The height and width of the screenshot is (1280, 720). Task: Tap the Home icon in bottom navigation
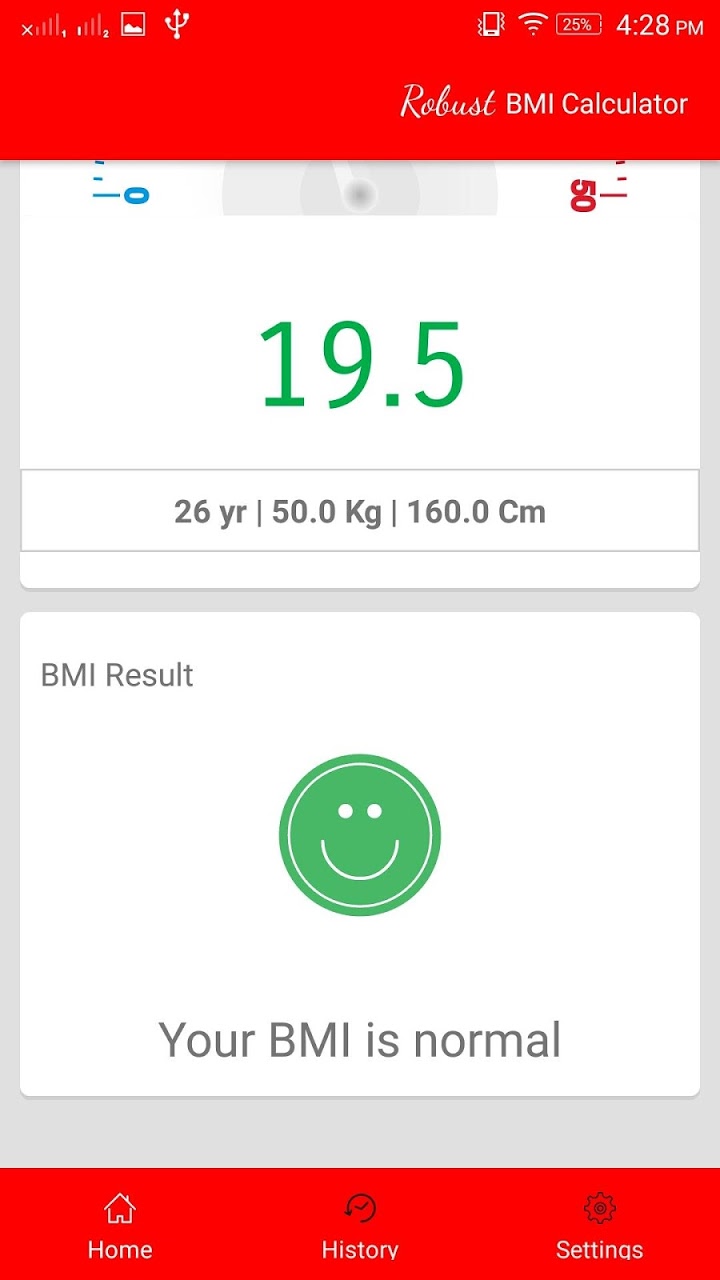tap(120, 1208)
